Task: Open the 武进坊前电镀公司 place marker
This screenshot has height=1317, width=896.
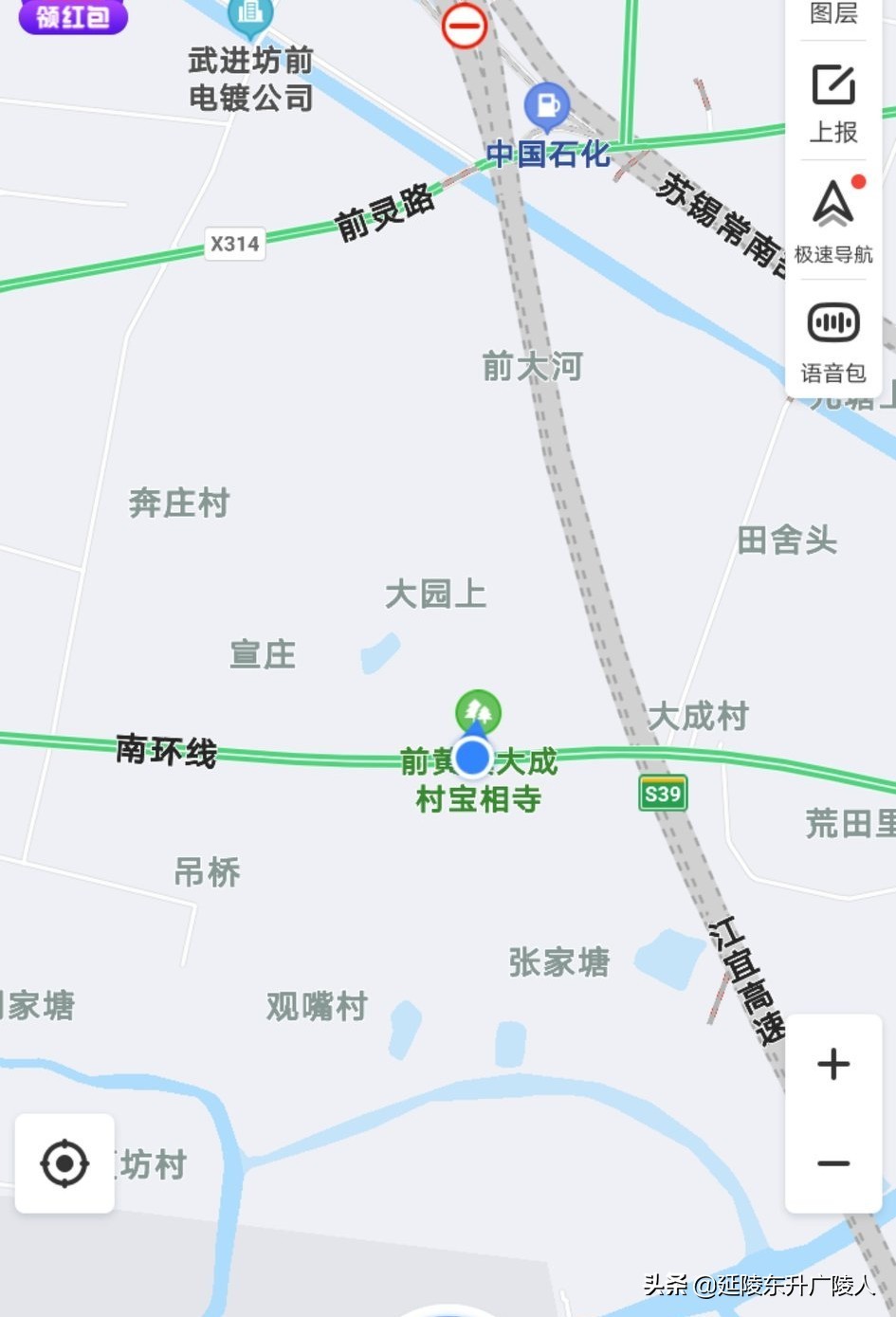Action: (250, 15)
